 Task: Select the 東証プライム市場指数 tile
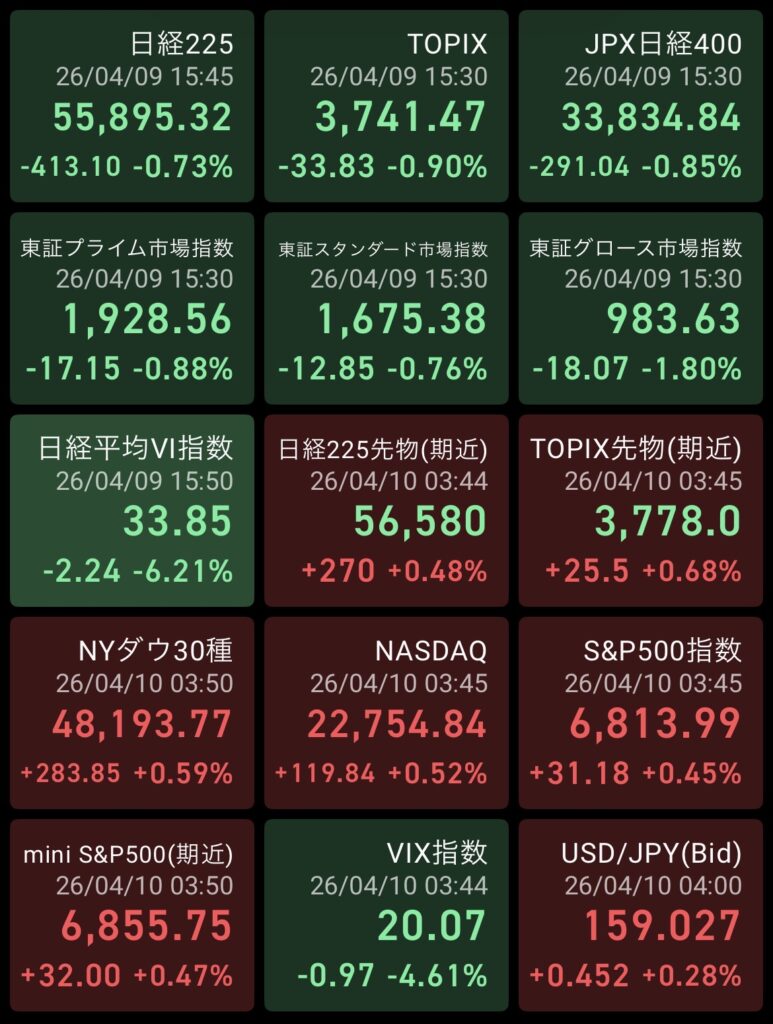(x=132, y=310)
